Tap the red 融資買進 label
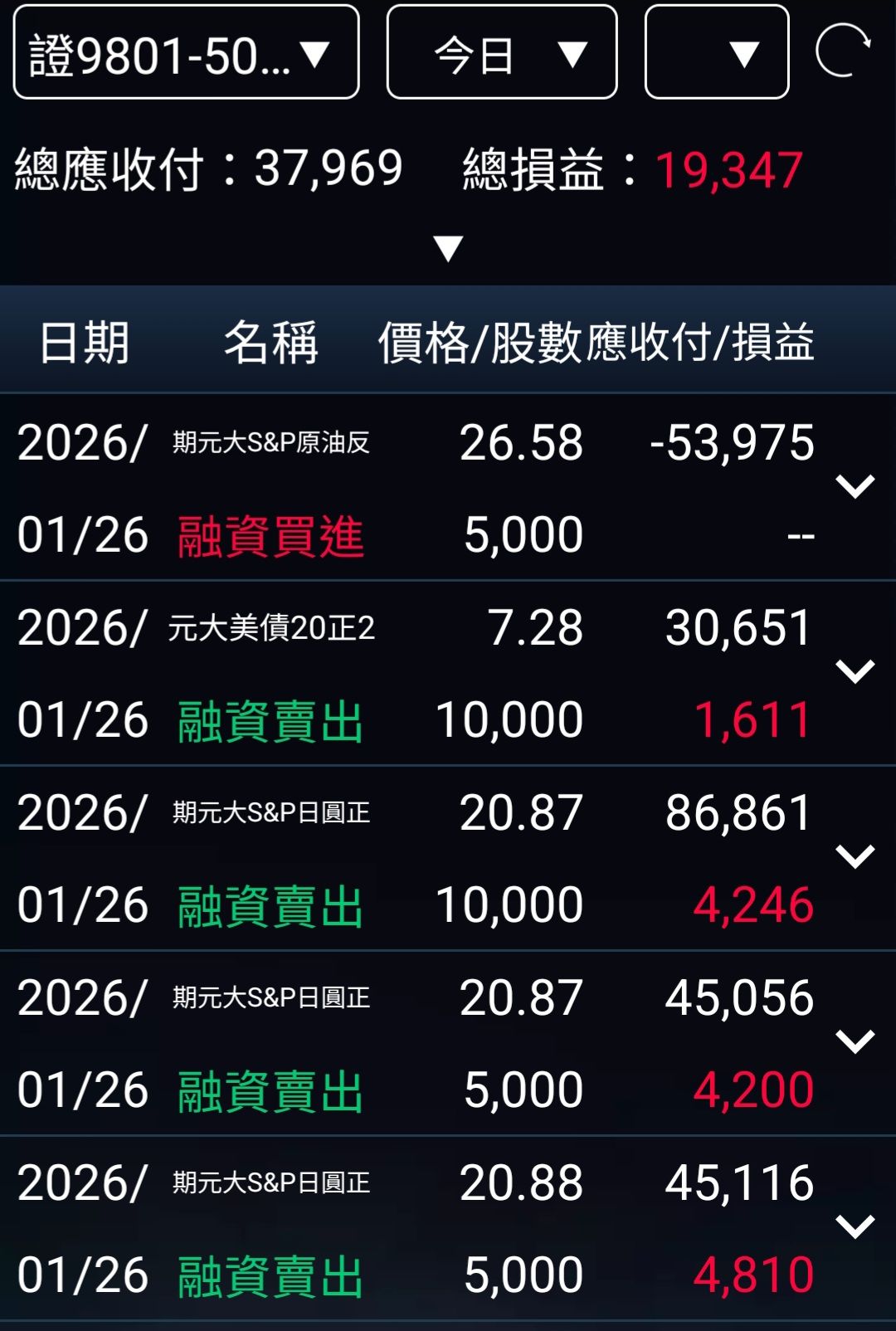Viewport: 896px width, 1331px height. click(270, 535)
